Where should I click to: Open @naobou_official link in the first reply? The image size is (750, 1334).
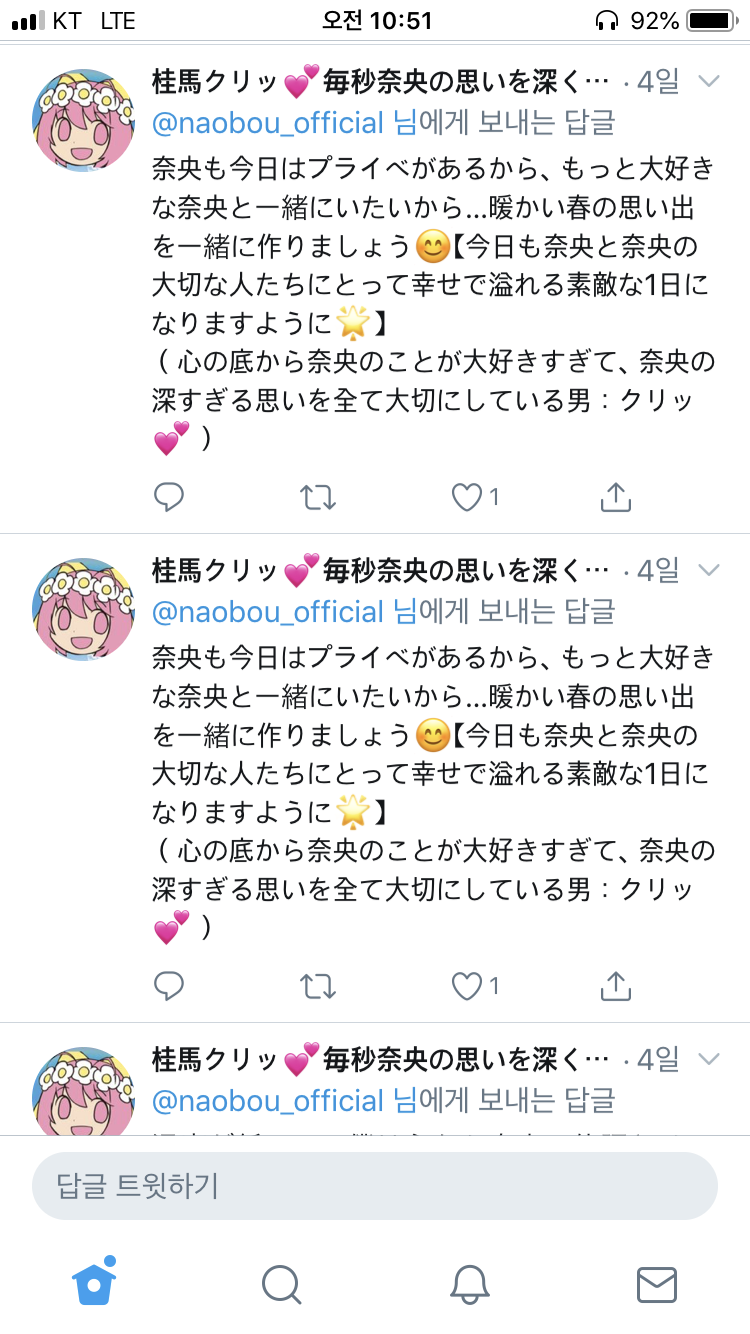(x=268, y=123)
